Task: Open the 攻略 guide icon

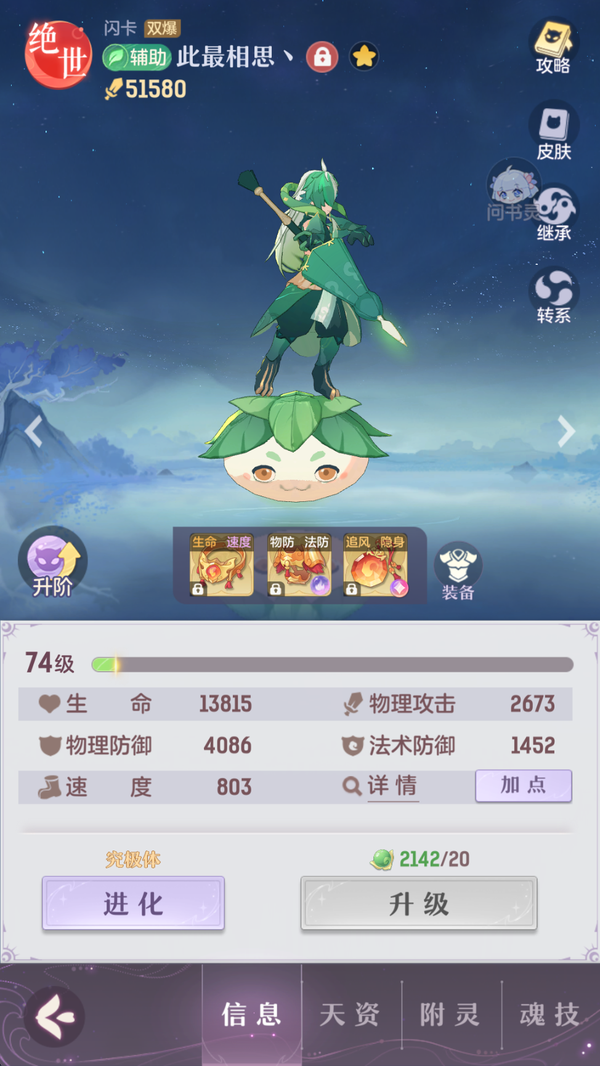Action: click(x=552, y=45)
